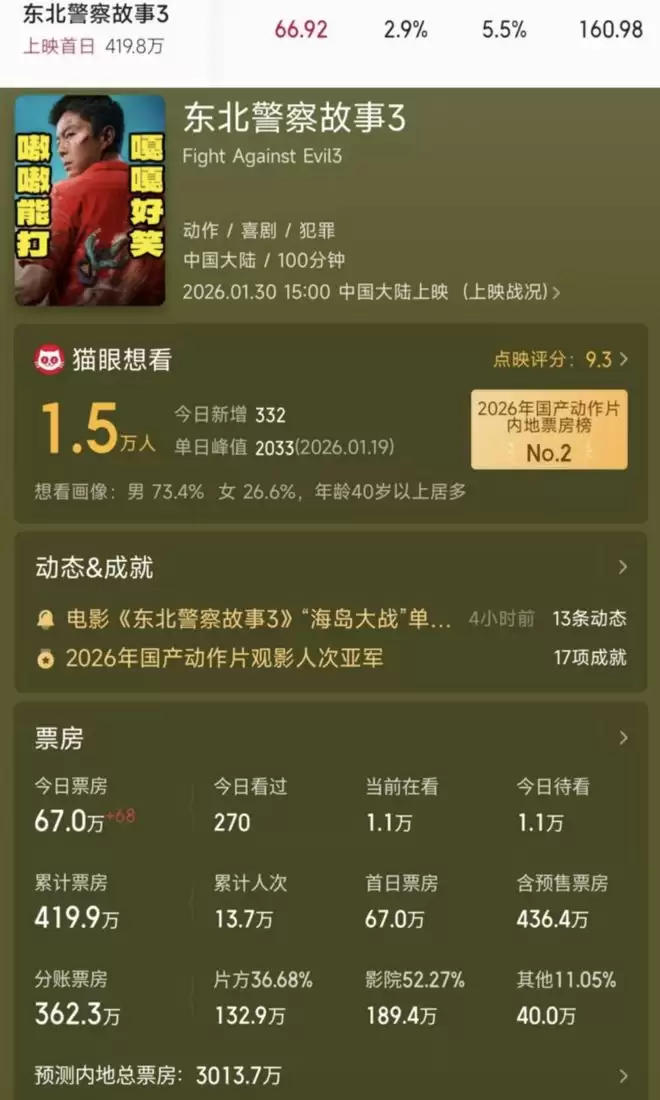Open 东北警察故事3 row in box office list
660x1100 pixels.
(96, 30)
